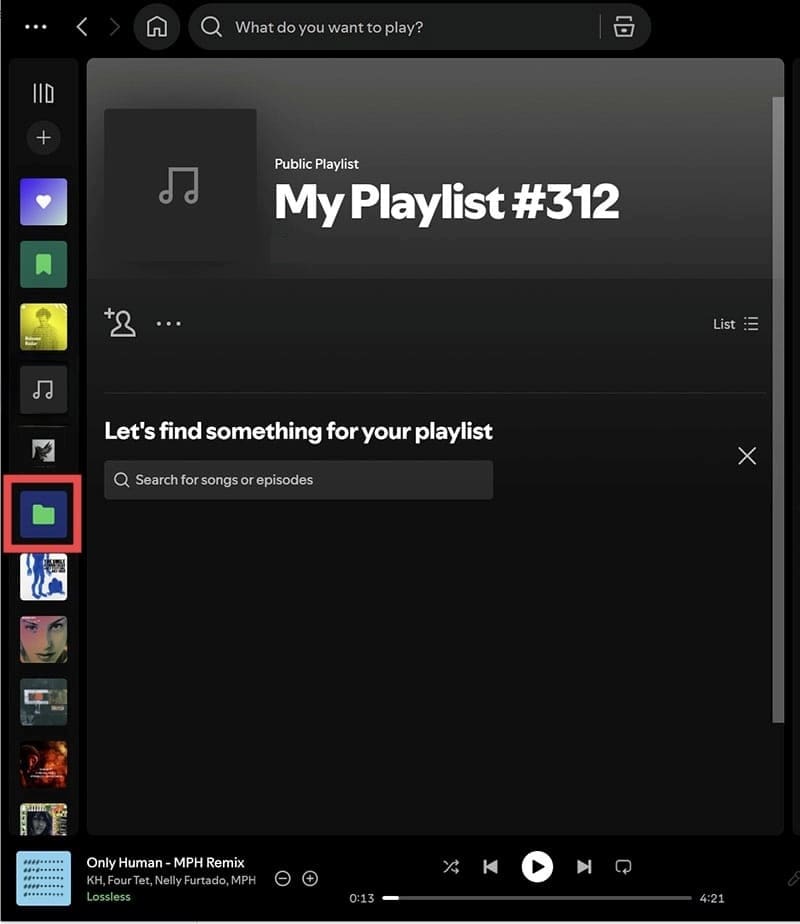This screenshot has height=924, width=800.
Task: Navigate back with the left arrow
Action: tap(82, 27)
